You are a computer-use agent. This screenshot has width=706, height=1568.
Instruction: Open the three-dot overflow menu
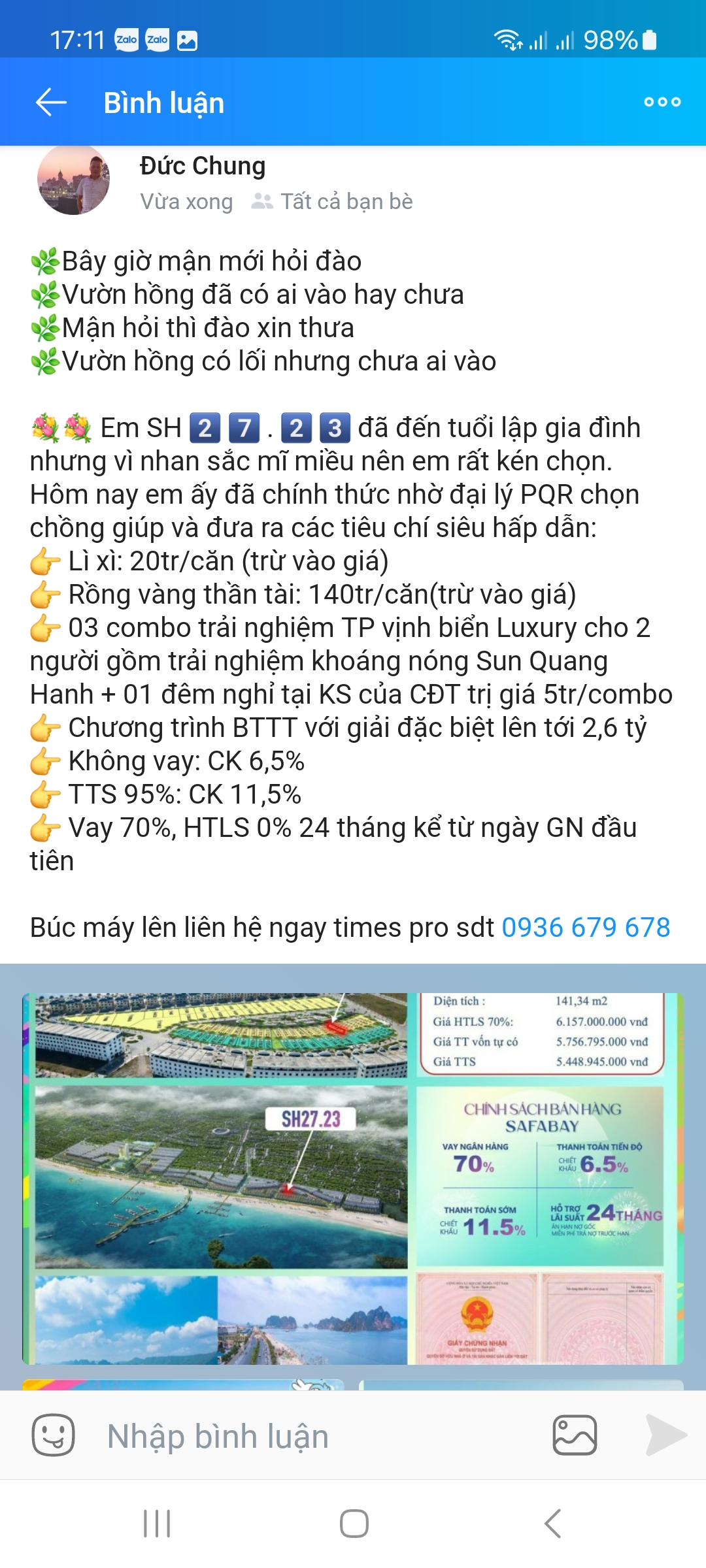(x=662, y=102)
